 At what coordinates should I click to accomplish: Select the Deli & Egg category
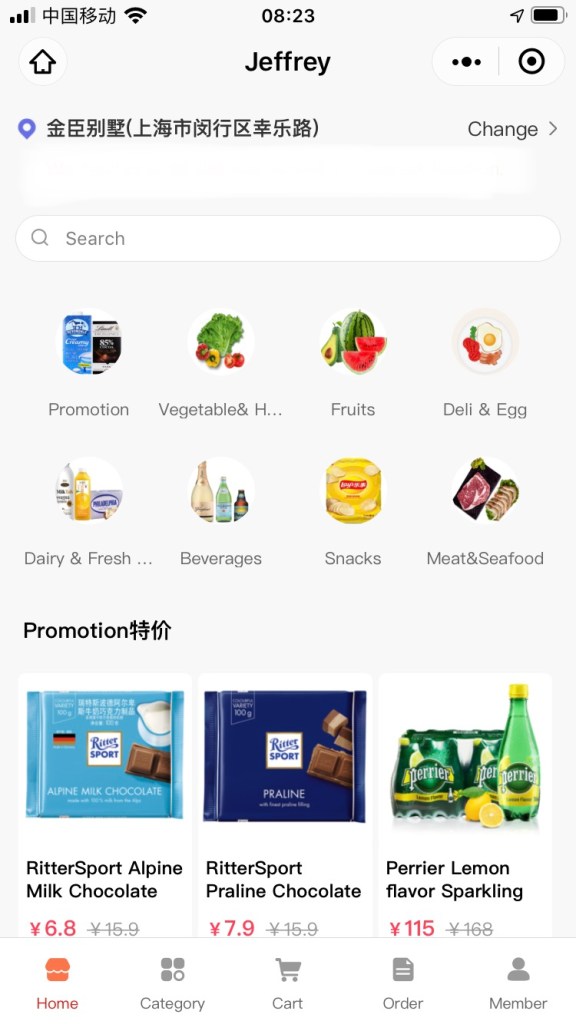click(485, 364)
